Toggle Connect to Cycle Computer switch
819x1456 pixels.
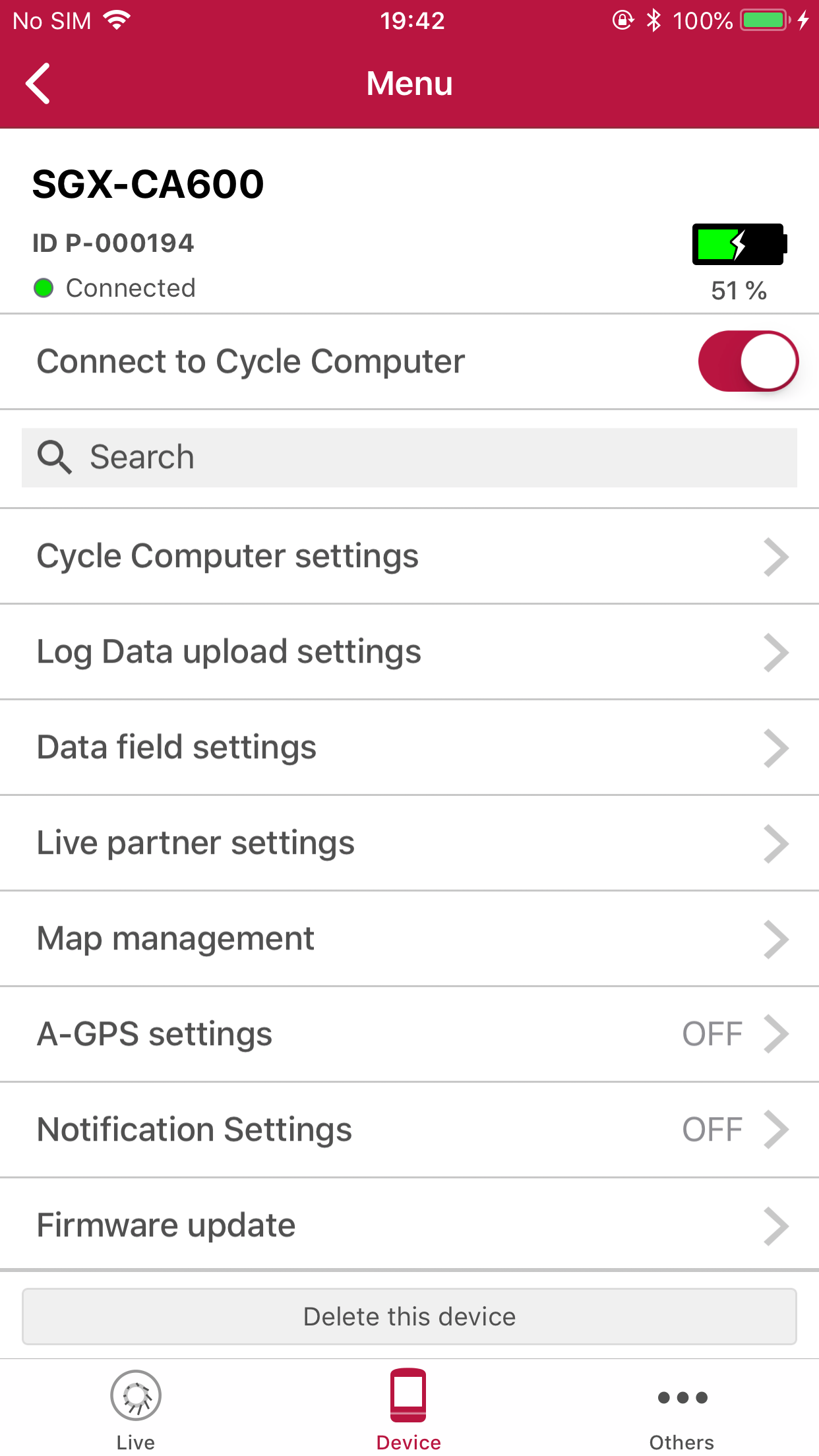coord(748,361)
